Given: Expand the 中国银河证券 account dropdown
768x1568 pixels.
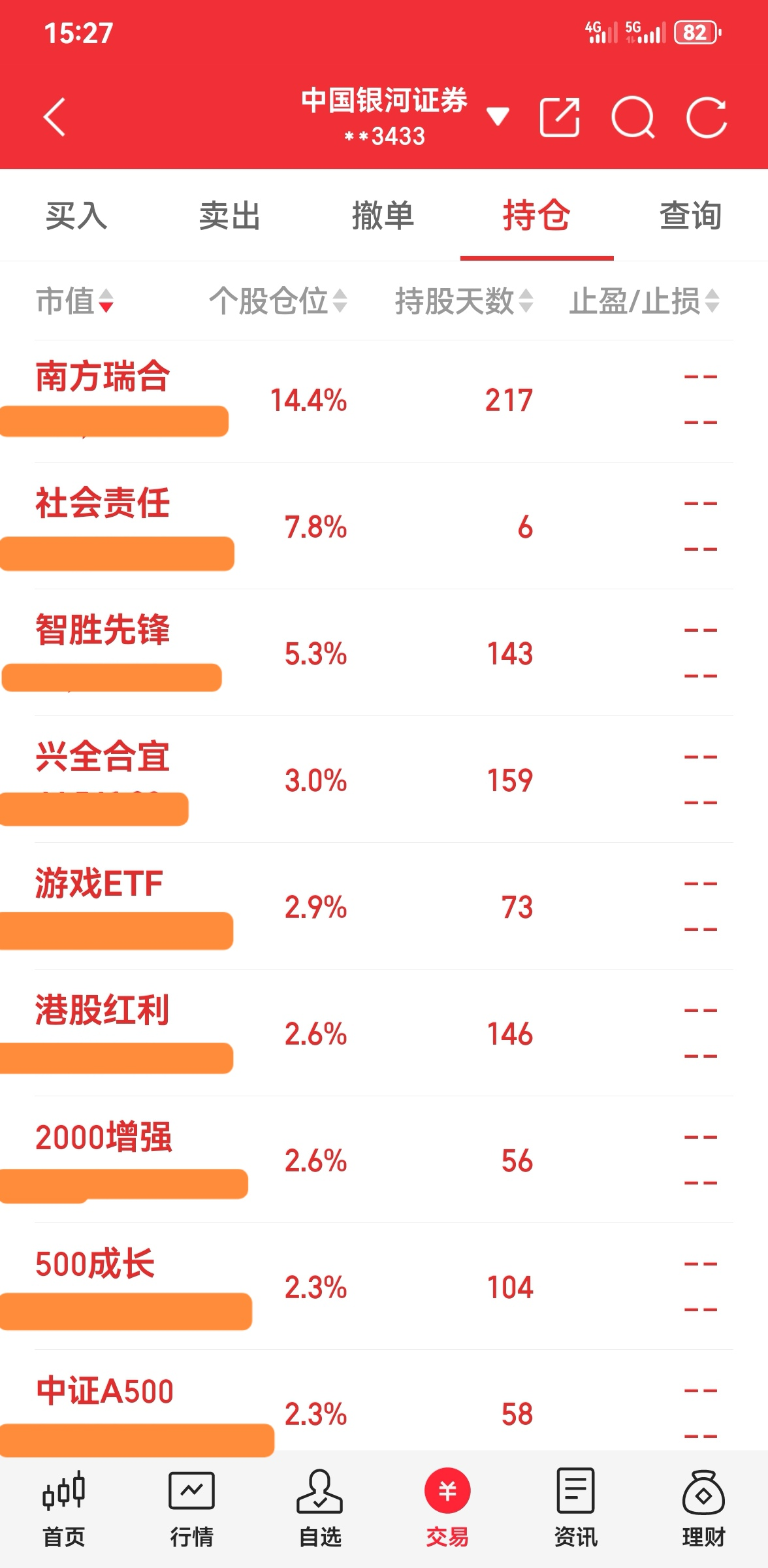Looking at the screenshot, I should (x=498, y=117).
